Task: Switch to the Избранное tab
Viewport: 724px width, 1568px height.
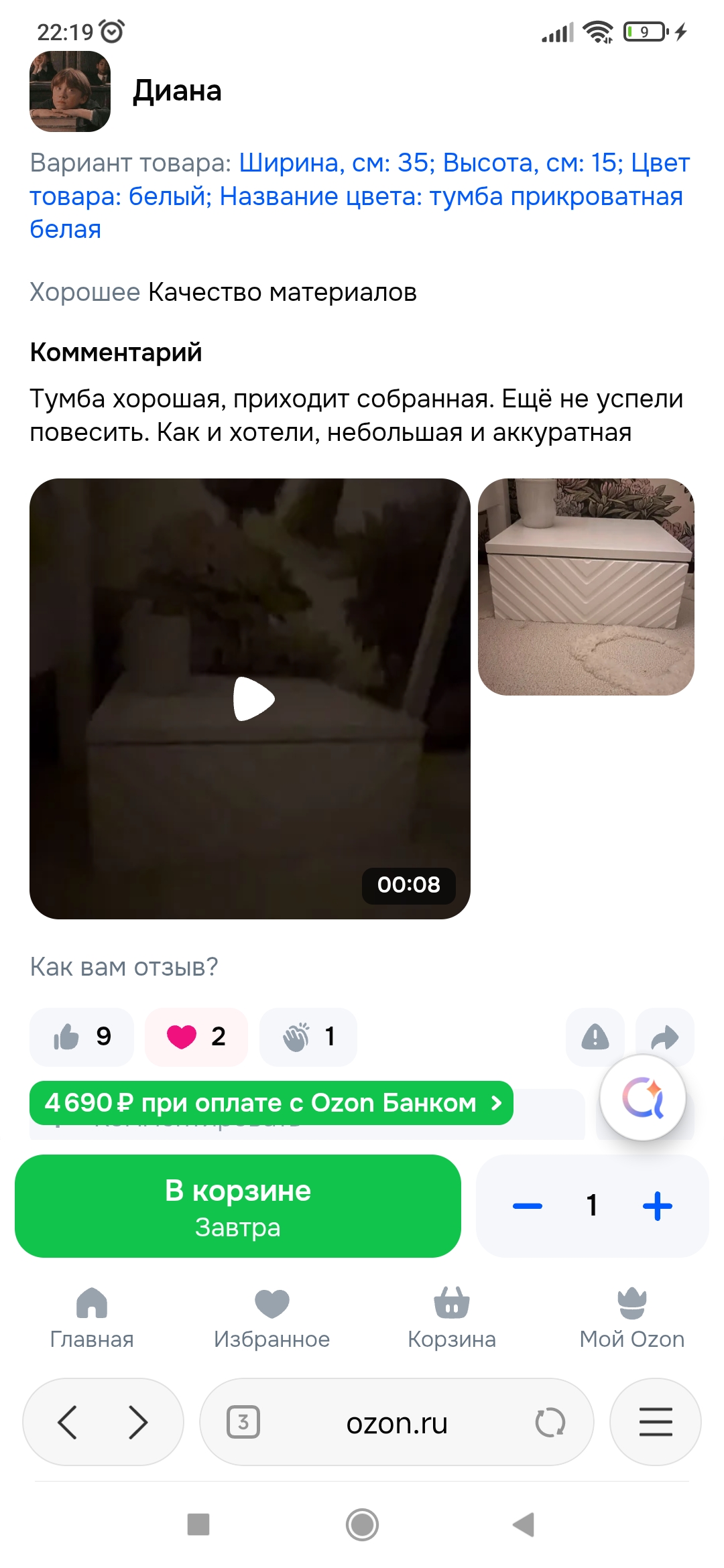Action: (271, 1317)
